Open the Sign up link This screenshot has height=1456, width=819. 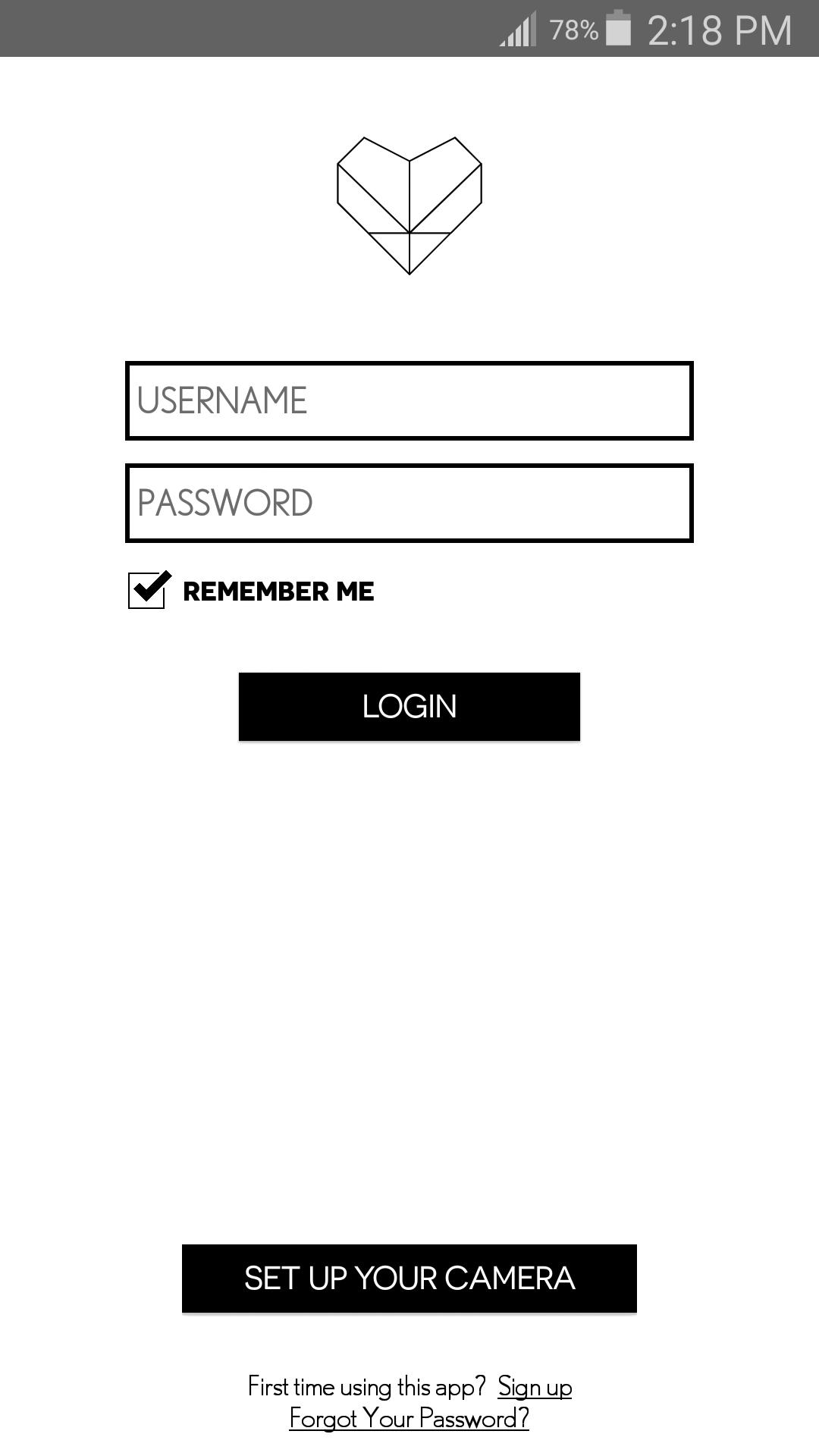click(x=535, y=1387)
